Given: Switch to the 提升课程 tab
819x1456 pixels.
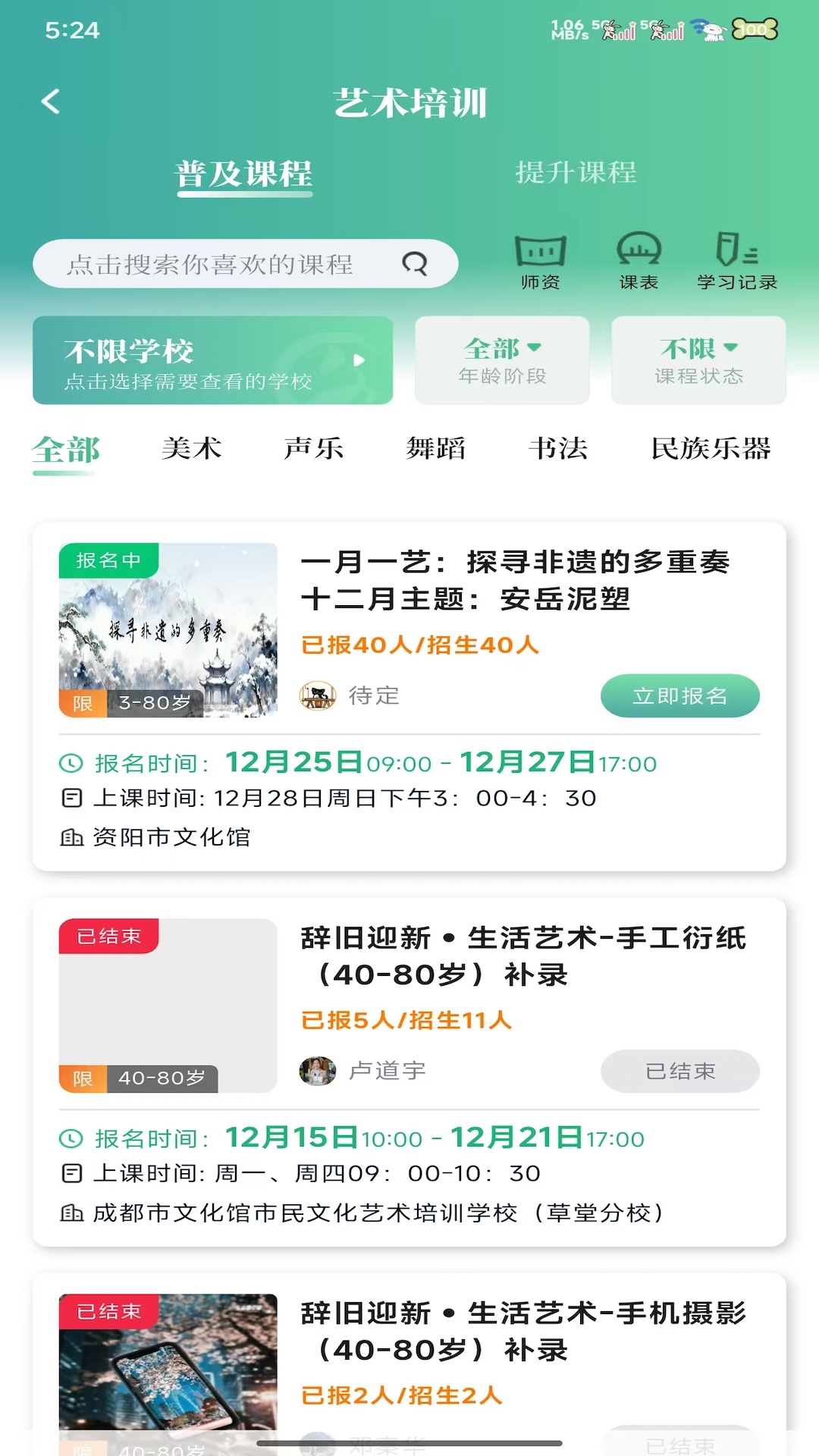Looking at the screenshot, I should click(576, 173).
